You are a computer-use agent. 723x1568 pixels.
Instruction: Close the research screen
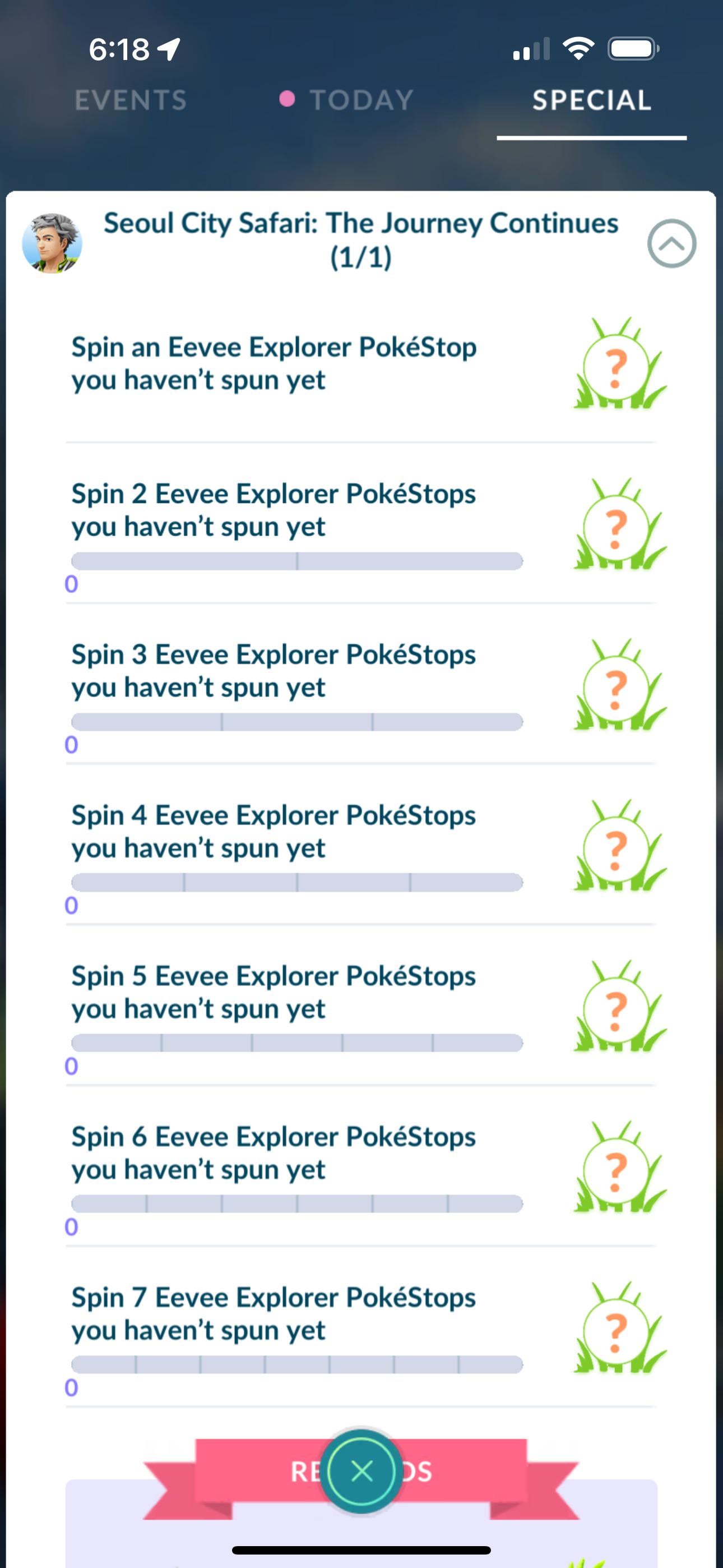pyautogui.click(x=361, y=1471)
